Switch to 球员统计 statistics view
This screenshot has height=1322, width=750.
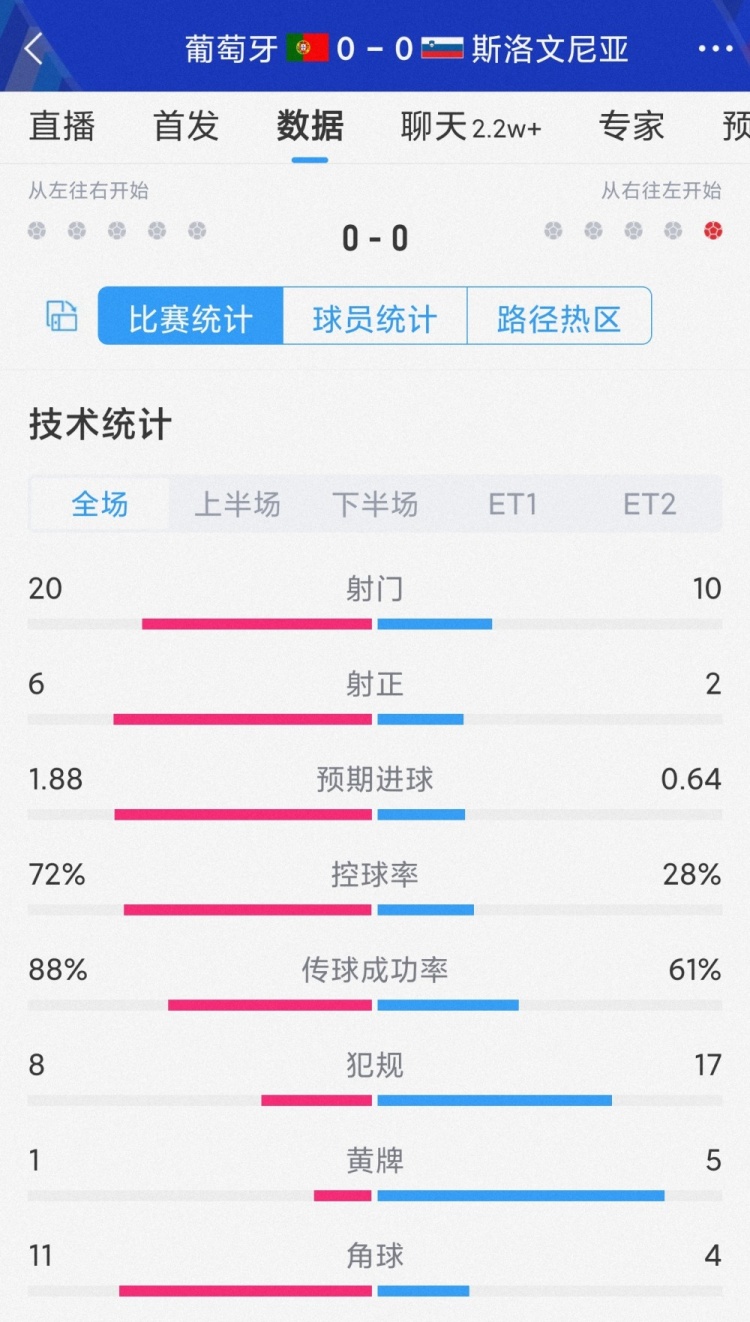pos(374,315)
